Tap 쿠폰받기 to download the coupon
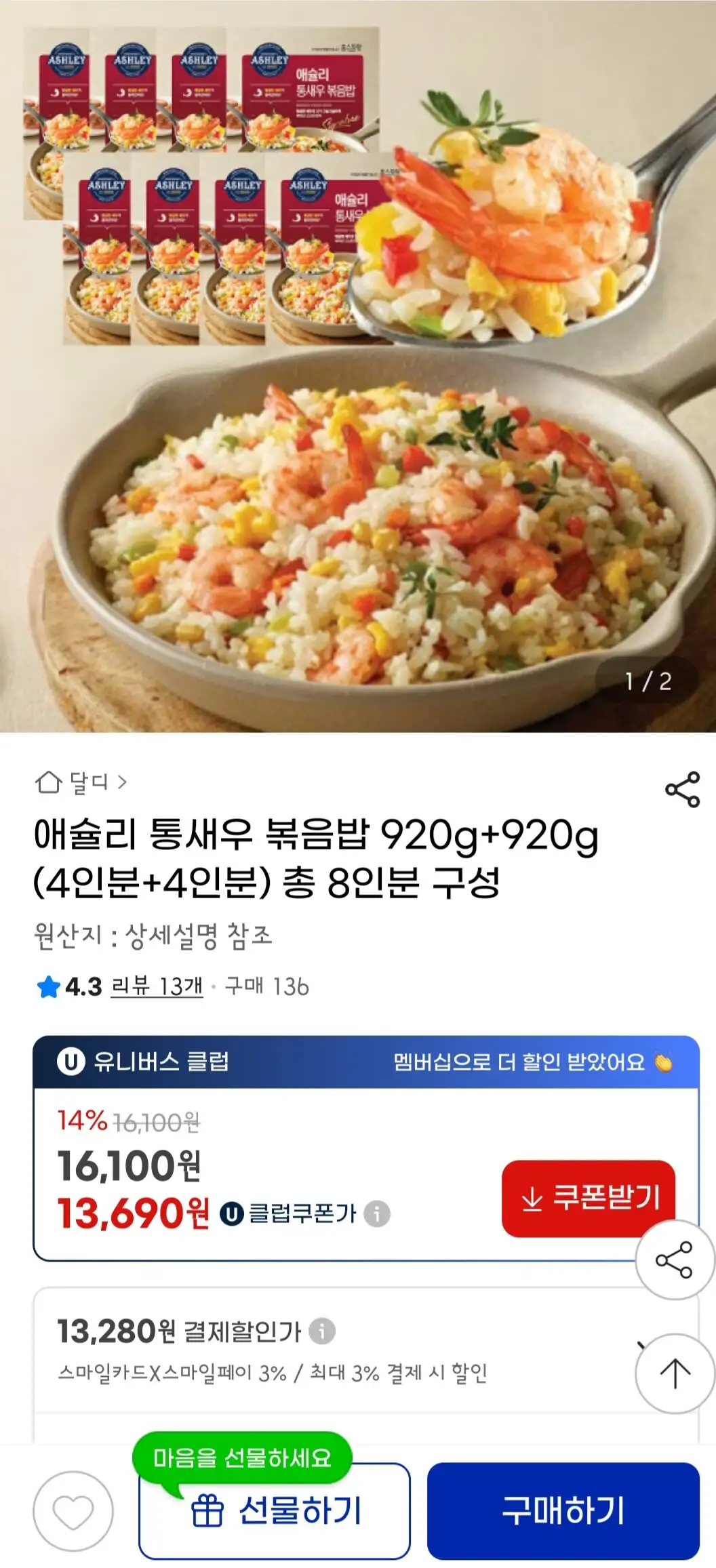 (x=588, y=1198)
